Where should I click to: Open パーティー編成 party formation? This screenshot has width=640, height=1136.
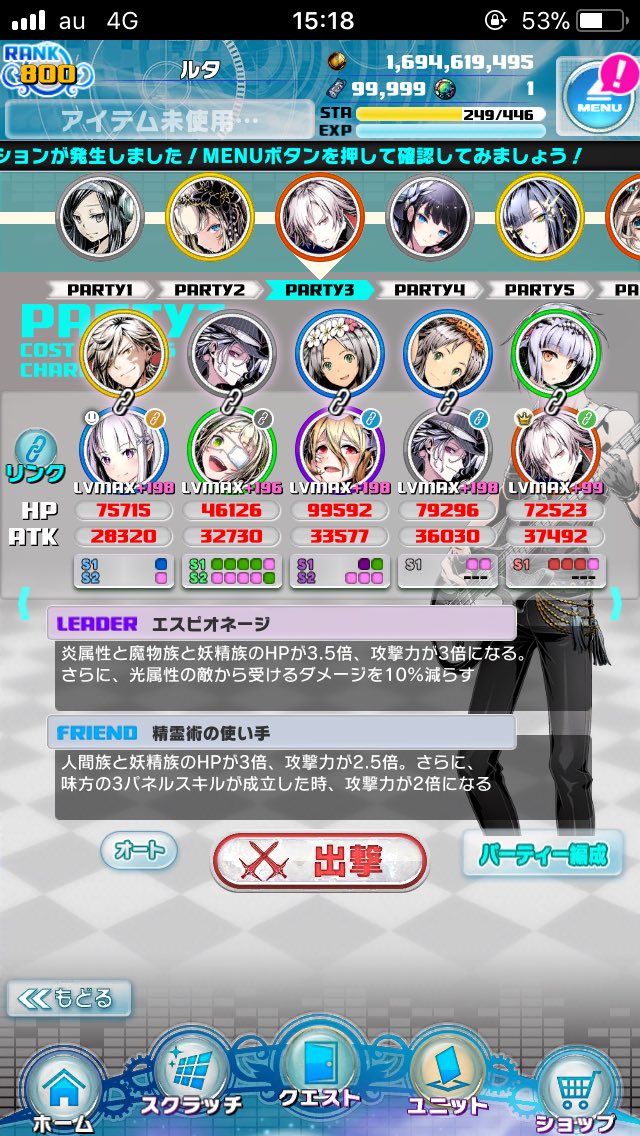542,855
